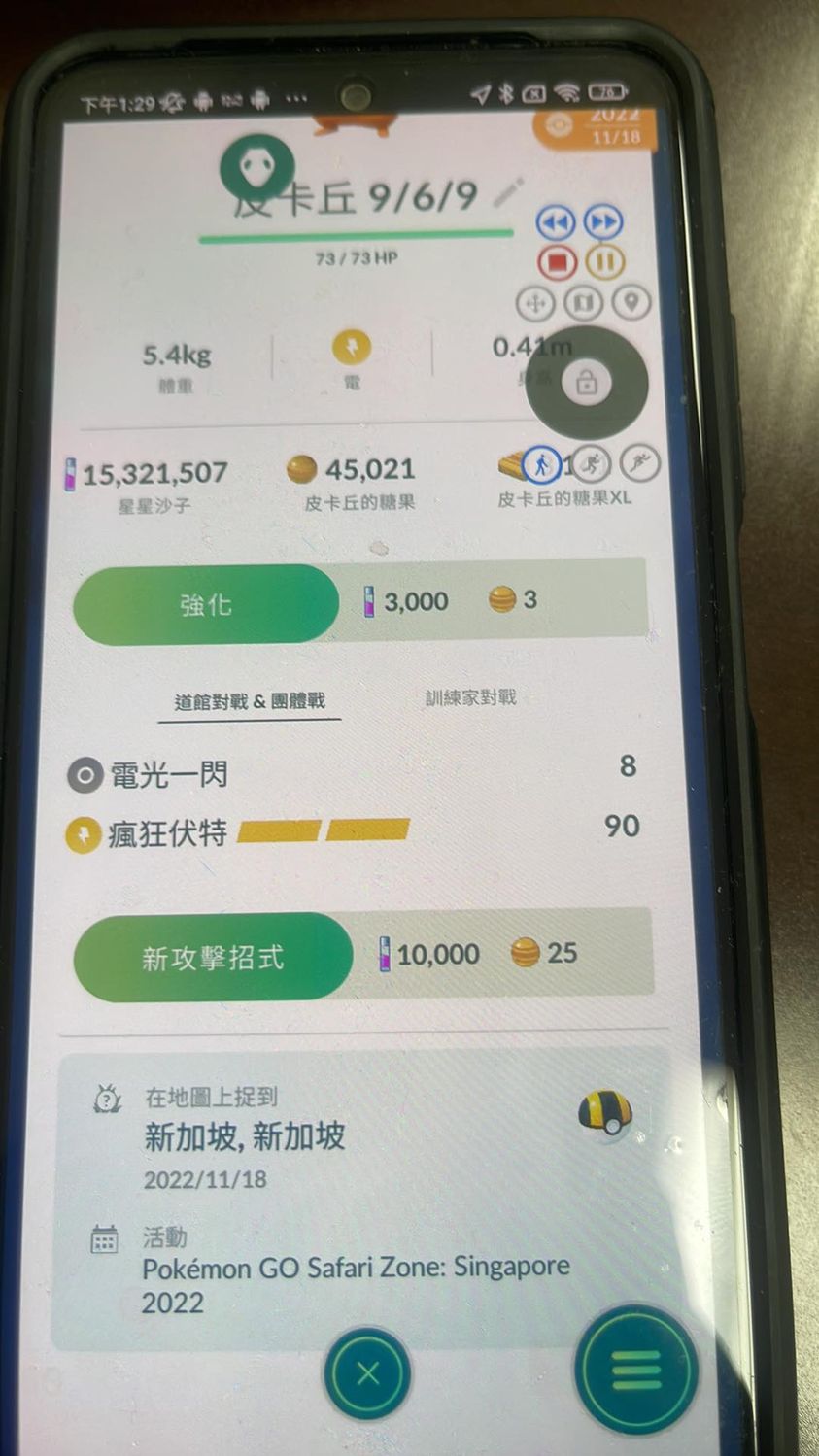Edit the Pokémon nickname with the pencil
Viewport: 819px width, 1456px height.
pyautogui.click(x=508, y=191)
